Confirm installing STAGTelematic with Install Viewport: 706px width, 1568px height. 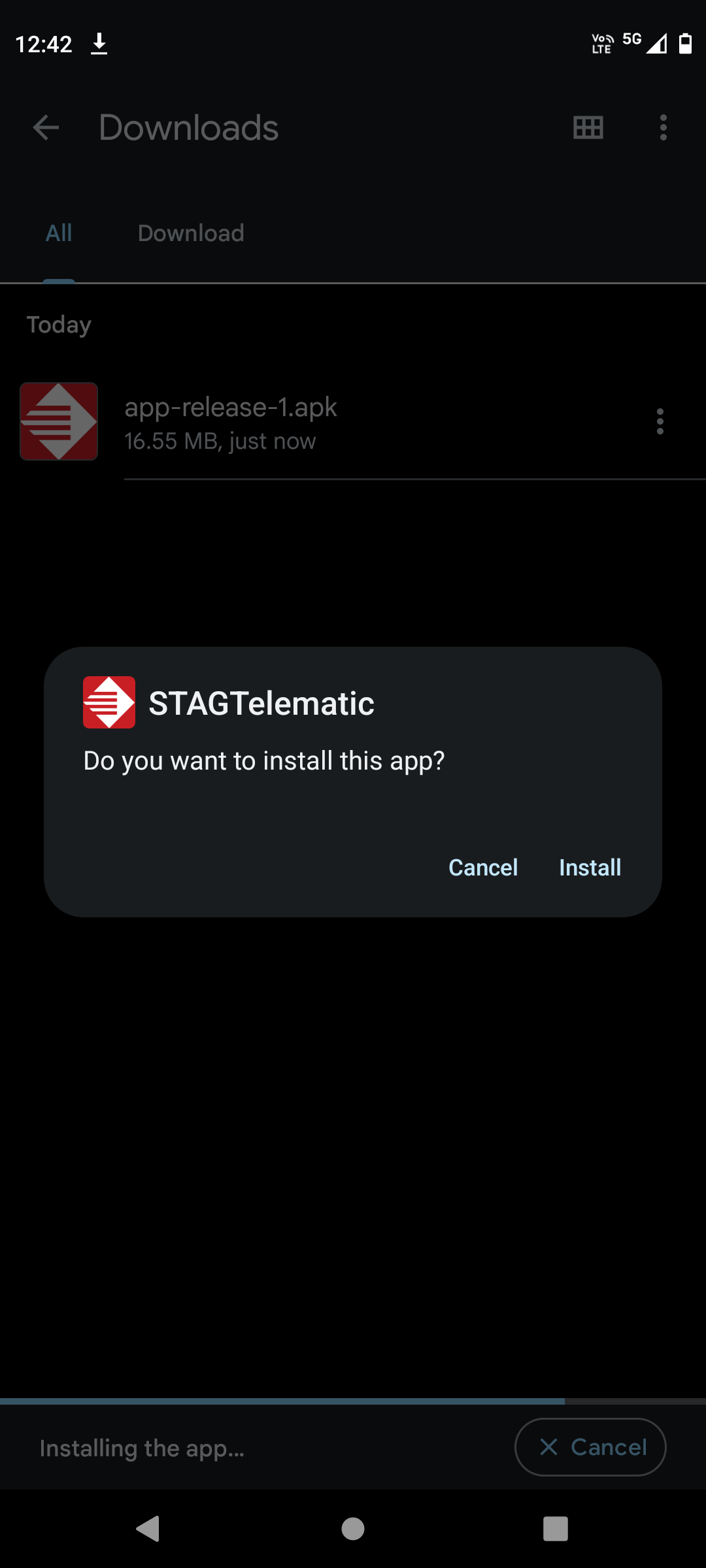(590, 867)
